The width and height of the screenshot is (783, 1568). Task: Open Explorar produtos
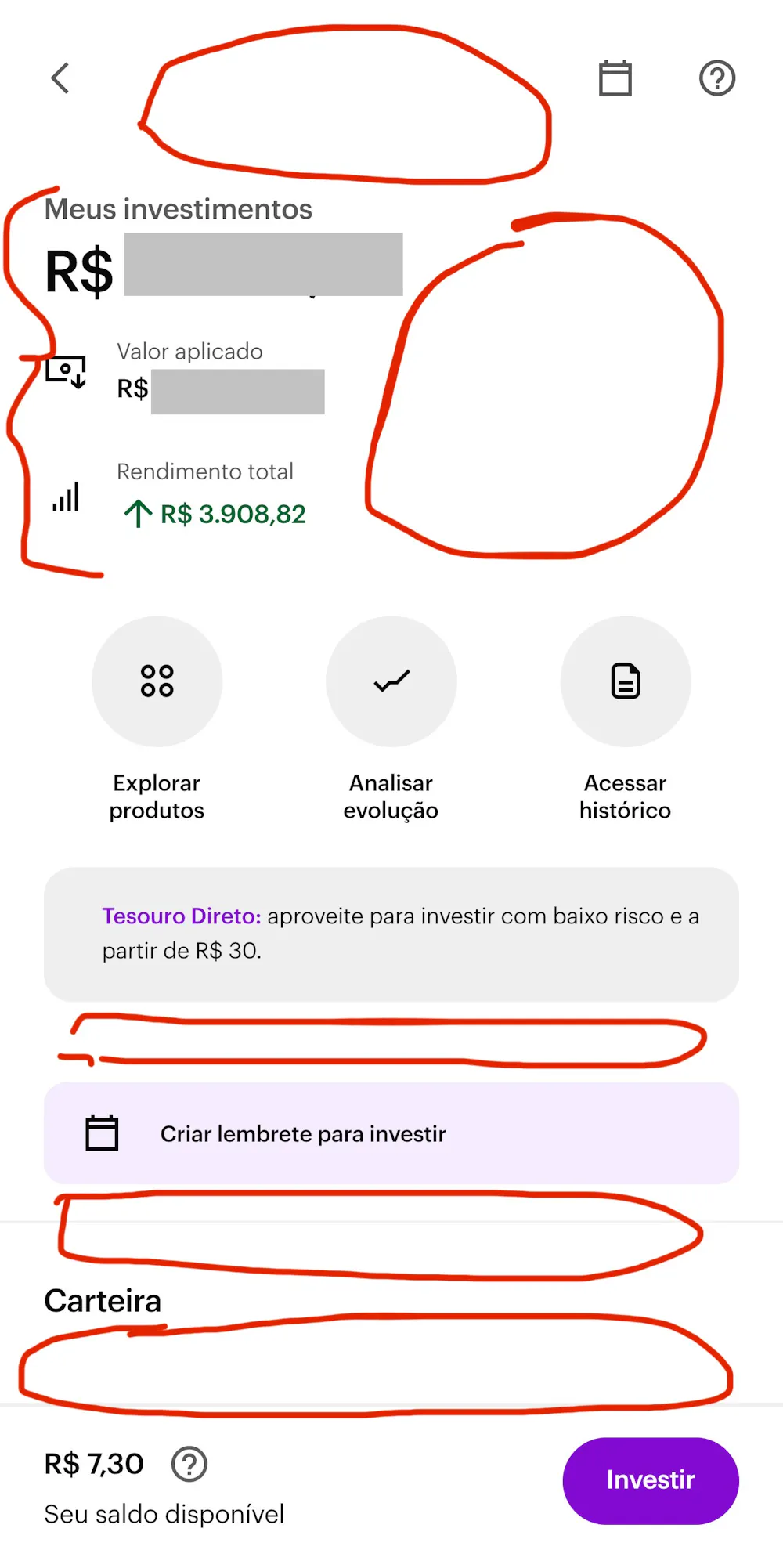[157, 681]
